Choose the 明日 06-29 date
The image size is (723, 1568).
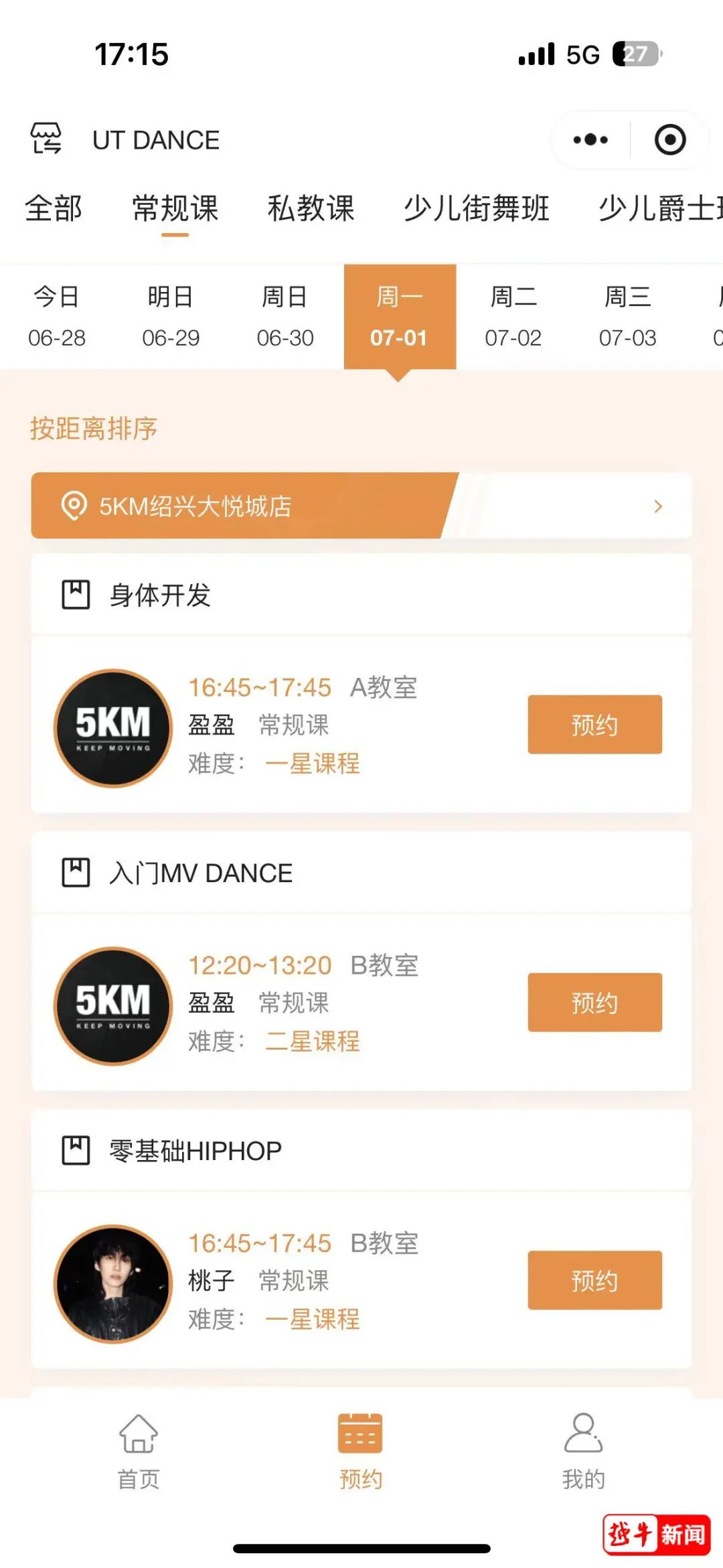tap(171, 317)
